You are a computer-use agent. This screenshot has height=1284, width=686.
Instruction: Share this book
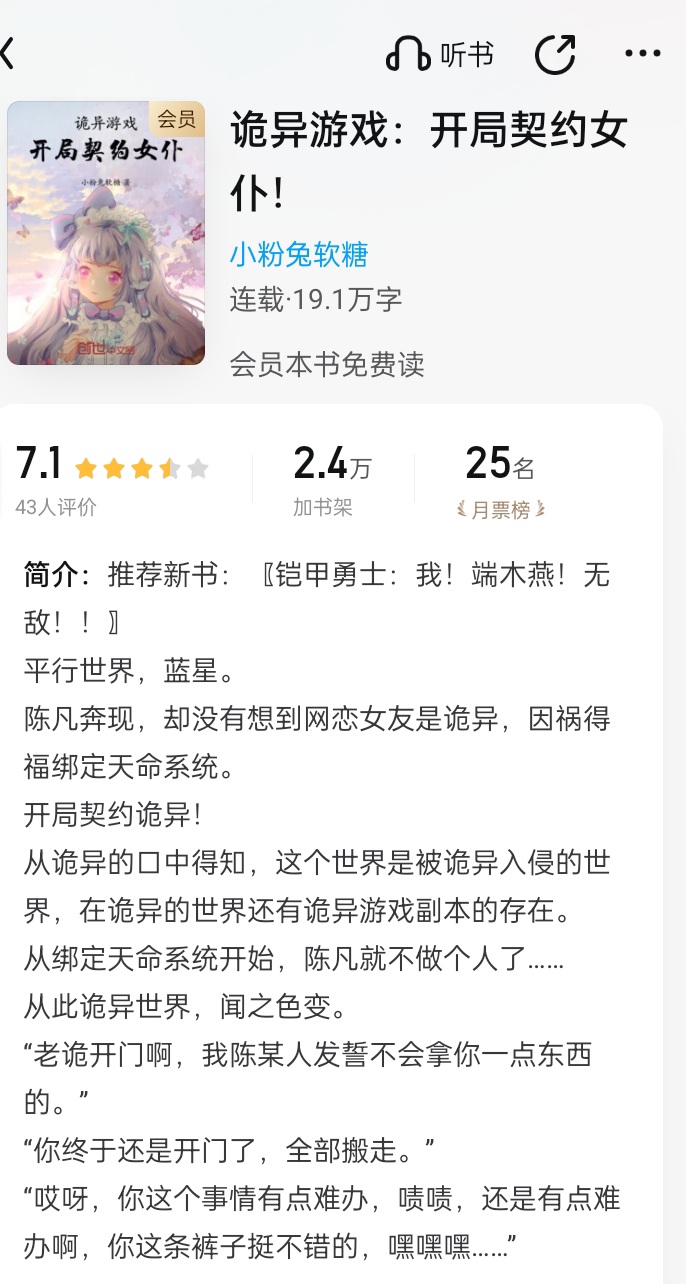(555, 54)
